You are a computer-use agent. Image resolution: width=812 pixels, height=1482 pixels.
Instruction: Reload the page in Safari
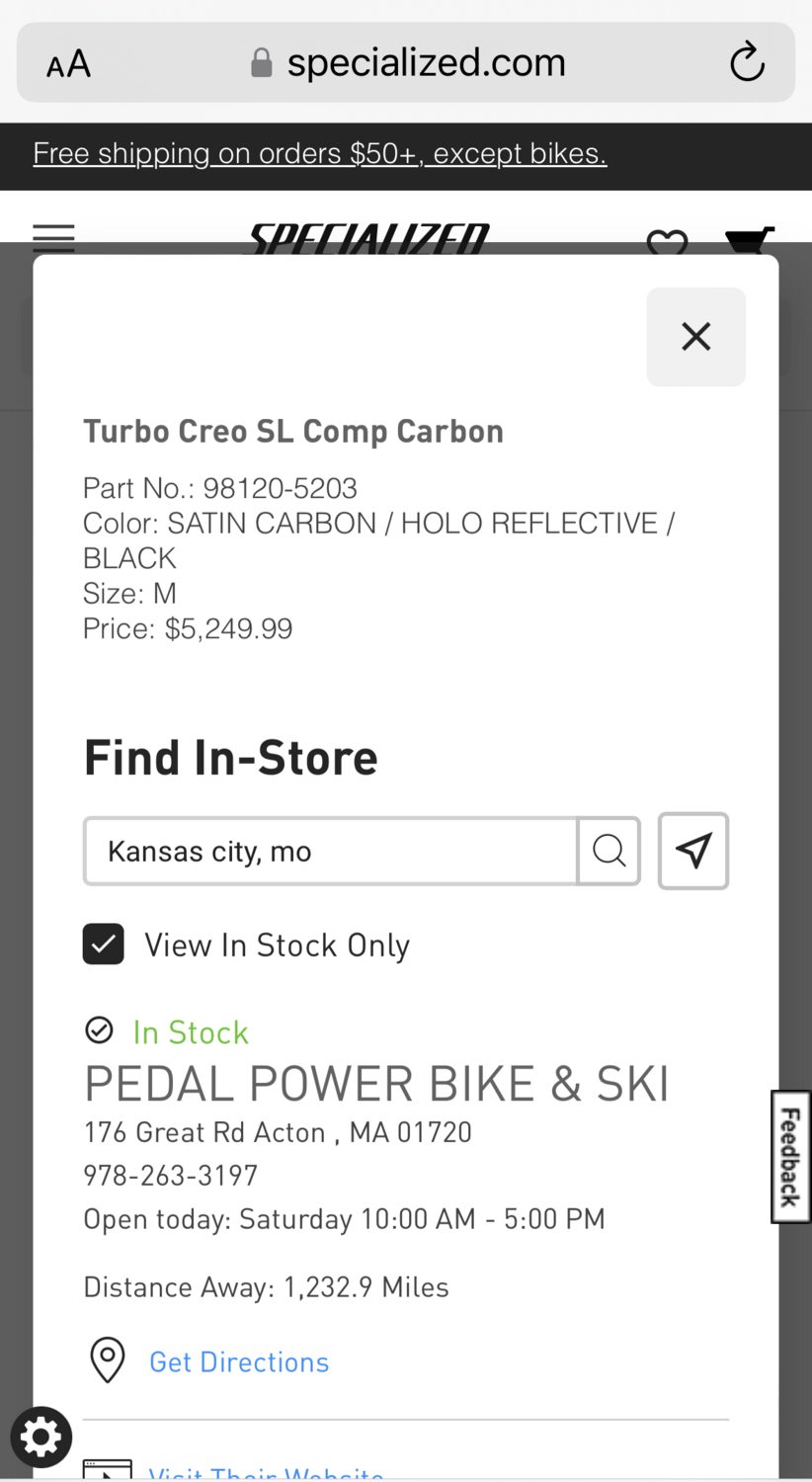point(747,63)
